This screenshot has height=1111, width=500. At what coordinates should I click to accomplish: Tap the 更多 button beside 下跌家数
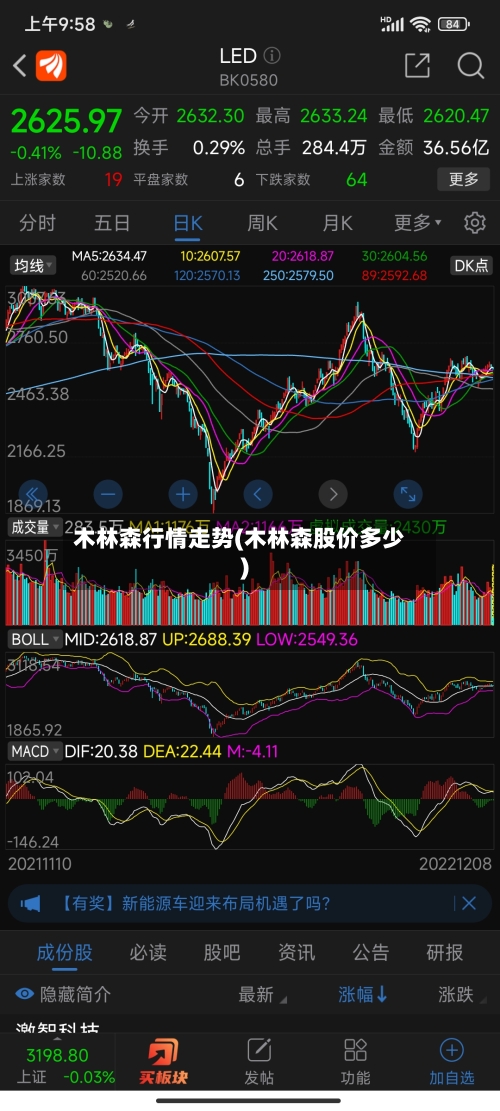[463, 179]
